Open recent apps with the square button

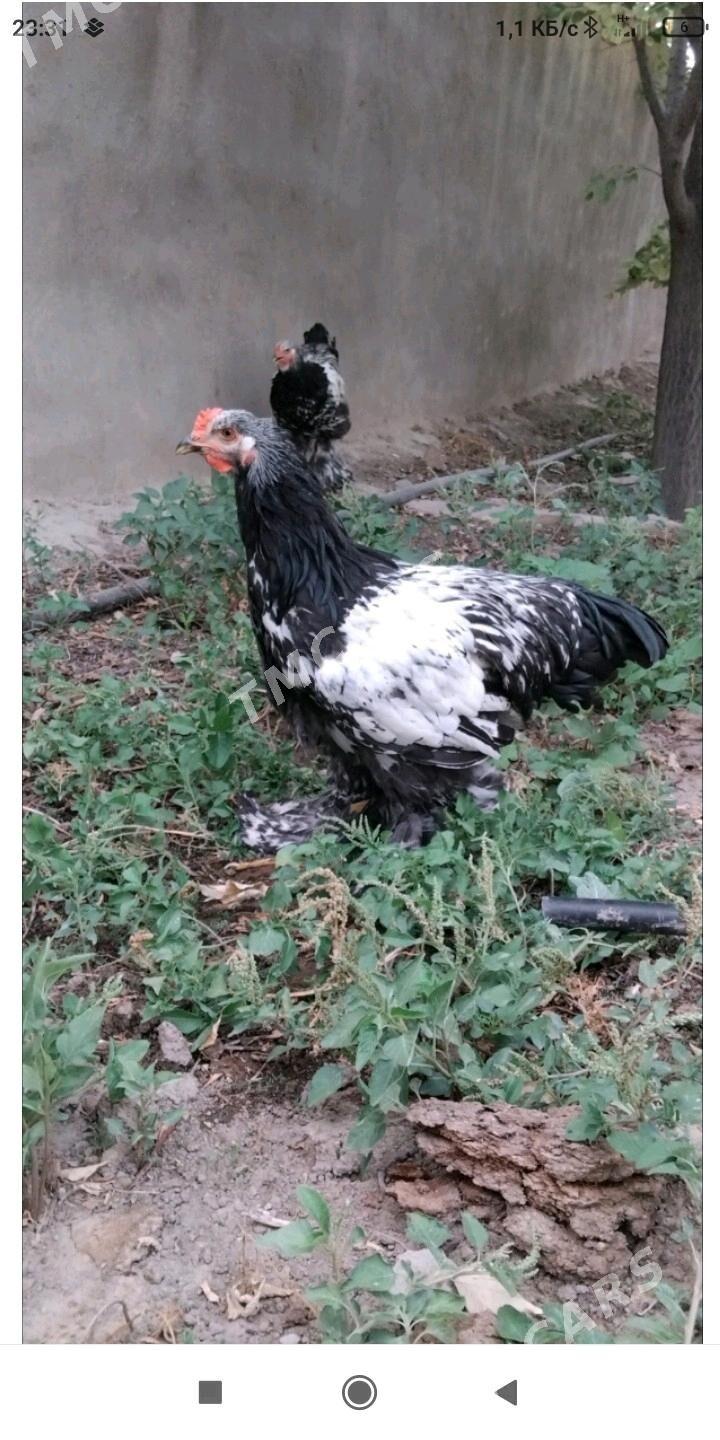click(x=210, y=1392)
